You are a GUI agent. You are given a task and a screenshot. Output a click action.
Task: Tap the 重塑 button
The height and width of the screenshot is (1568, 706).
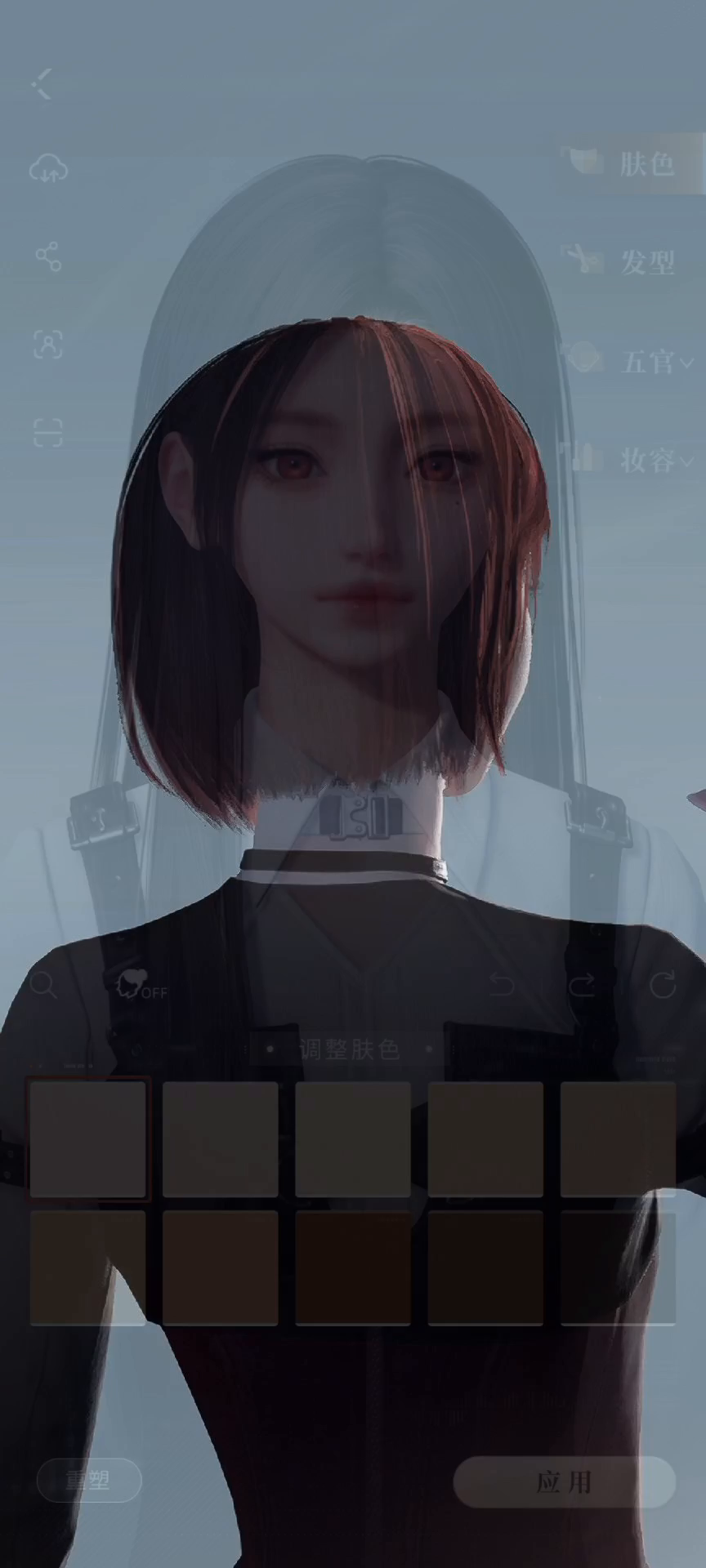[x=89, y=1480]
